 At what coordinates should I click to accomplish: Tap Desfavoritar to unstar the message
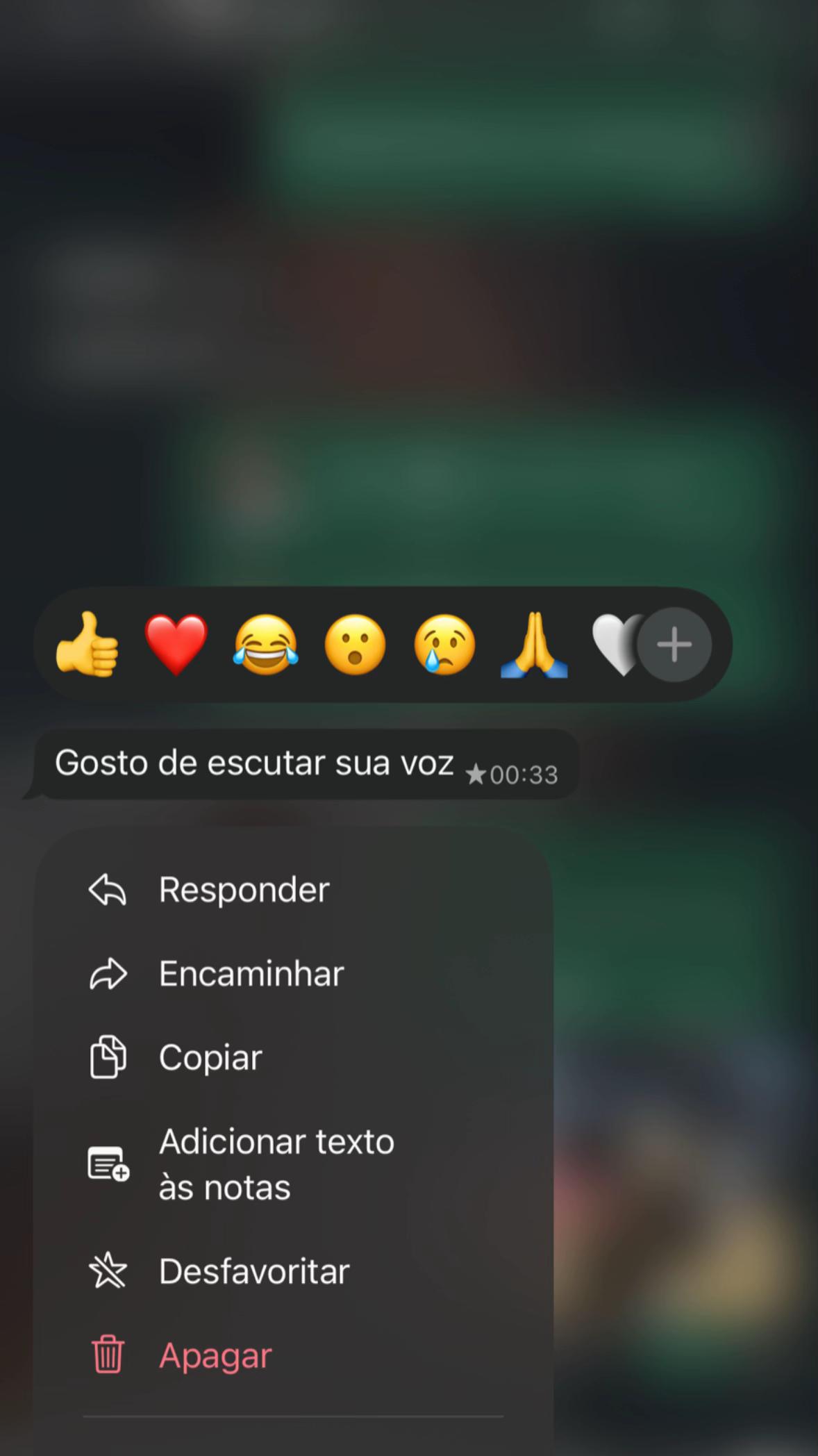click(x=293, y=1271)
